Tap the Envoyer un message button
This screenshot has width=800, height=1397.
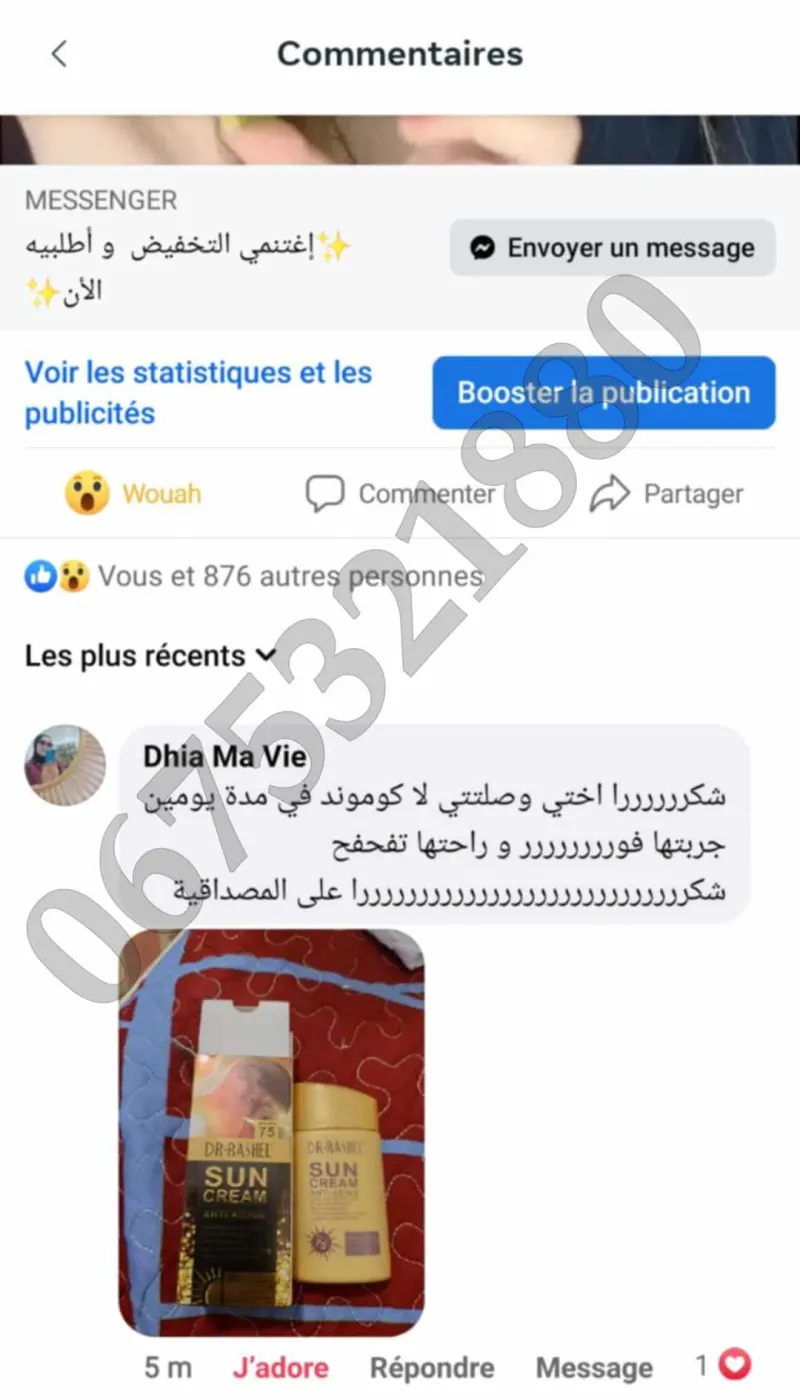pos(612,248)
